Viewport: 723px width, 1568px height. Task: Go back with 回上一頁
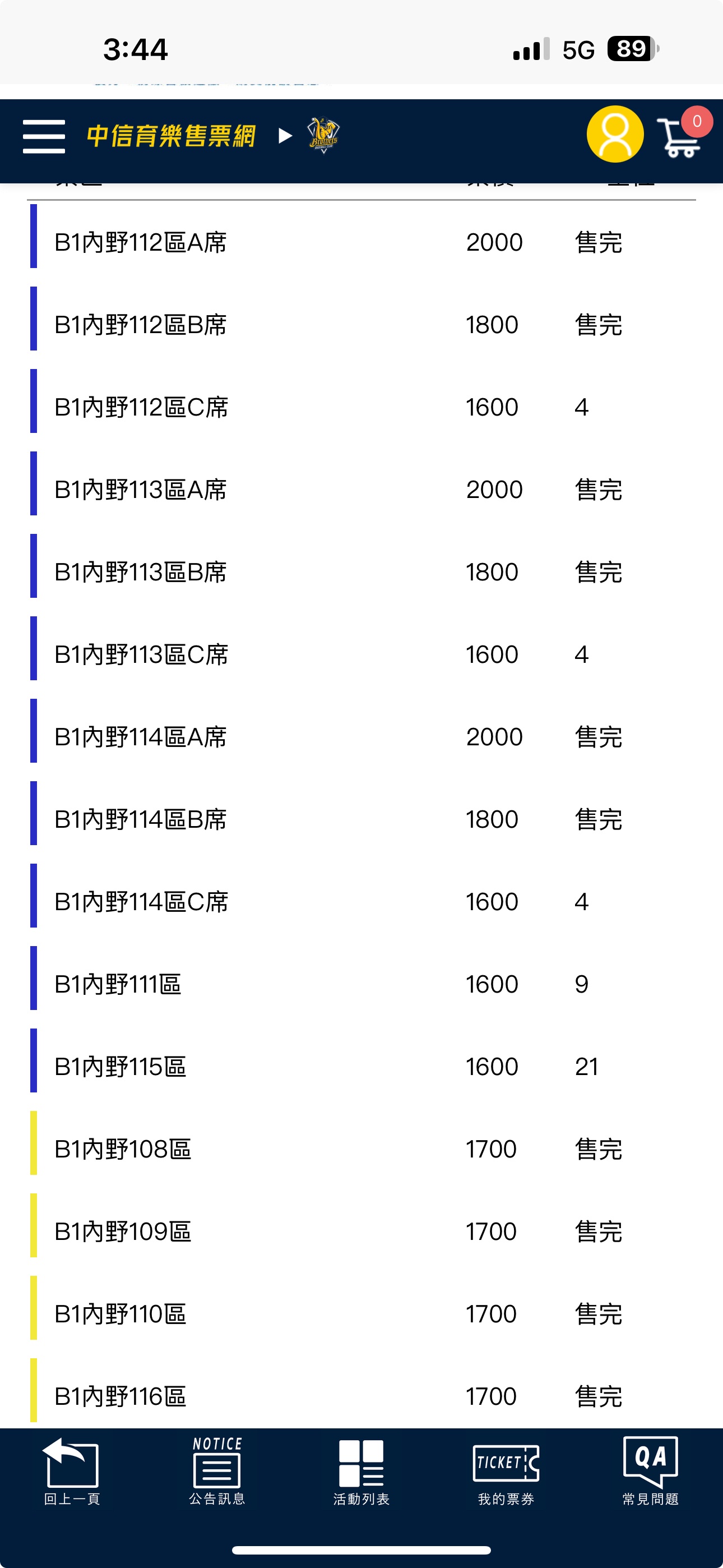(72, 1471)
